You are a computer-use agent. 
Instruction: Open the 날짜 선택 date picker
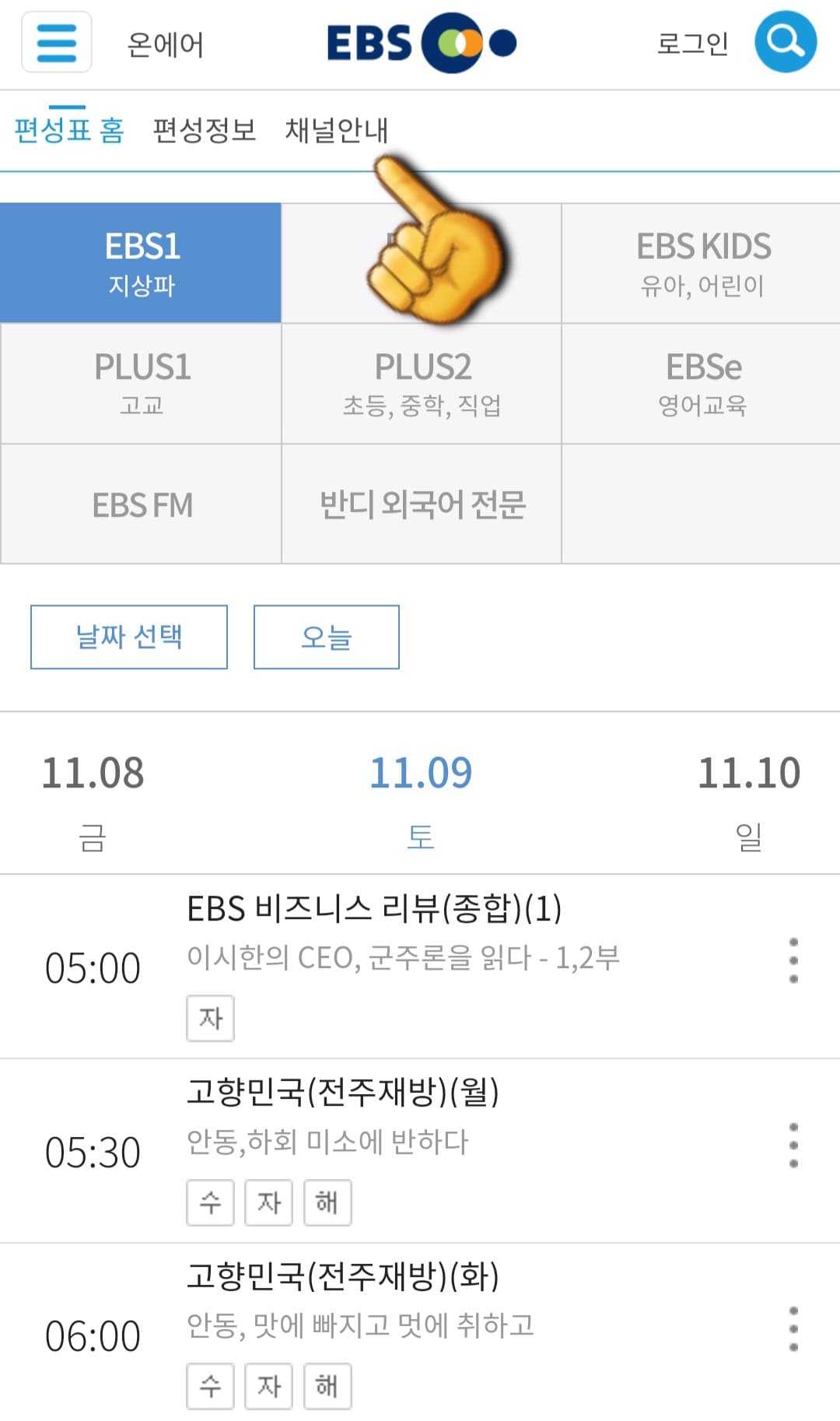coord(129,637)
